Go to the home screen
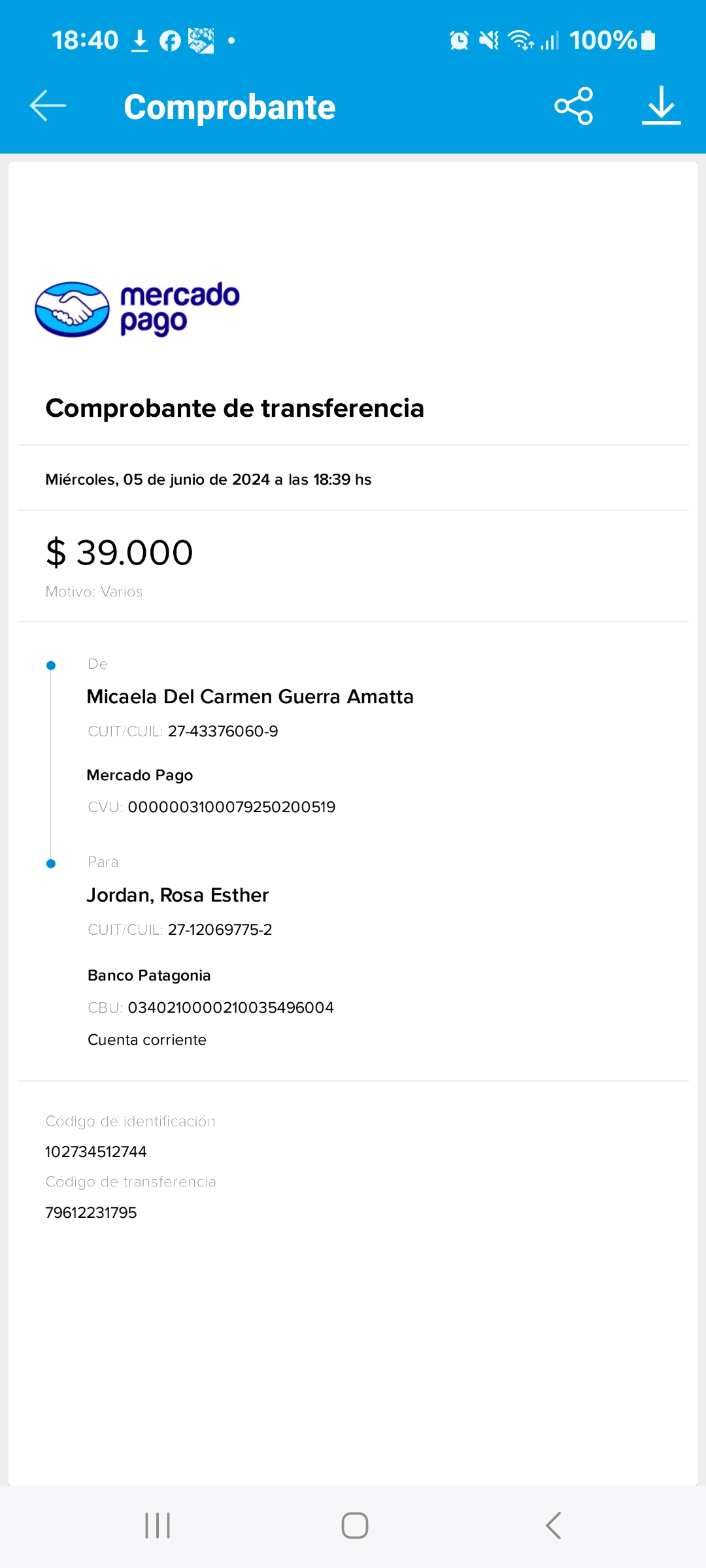 coord(354,1526)
